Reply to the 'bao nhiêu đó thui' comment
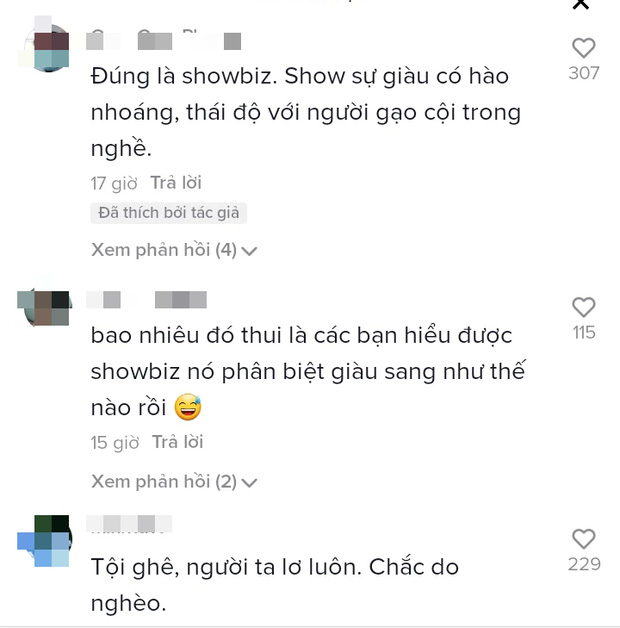This screenshot has height=628, width=620. point(177,442)
